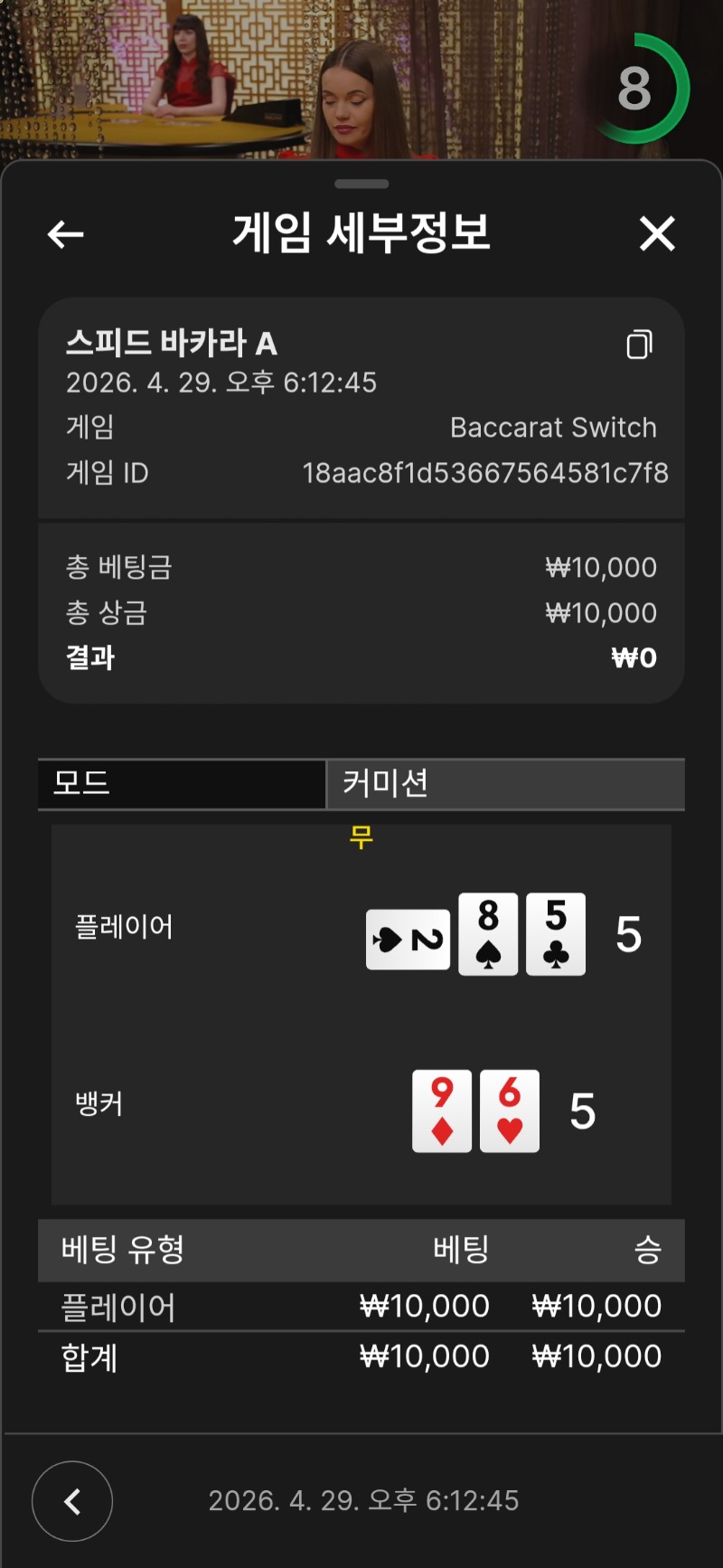Open the previous game round via chevron

pyautogui.click(x=72, y=1500)
